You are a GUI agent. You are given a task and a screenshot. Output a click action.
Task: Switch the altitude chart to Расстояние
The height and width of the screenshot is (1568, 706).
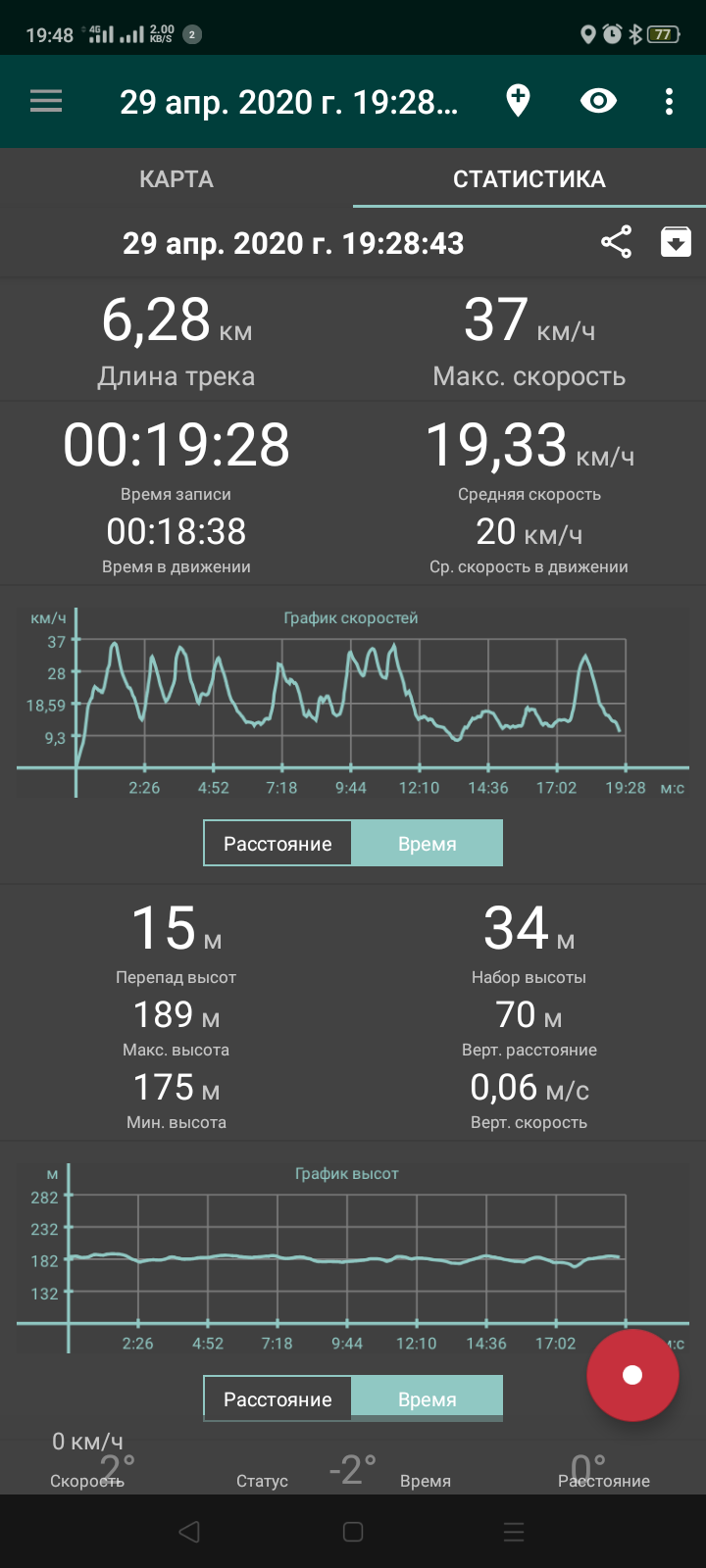277,1399
